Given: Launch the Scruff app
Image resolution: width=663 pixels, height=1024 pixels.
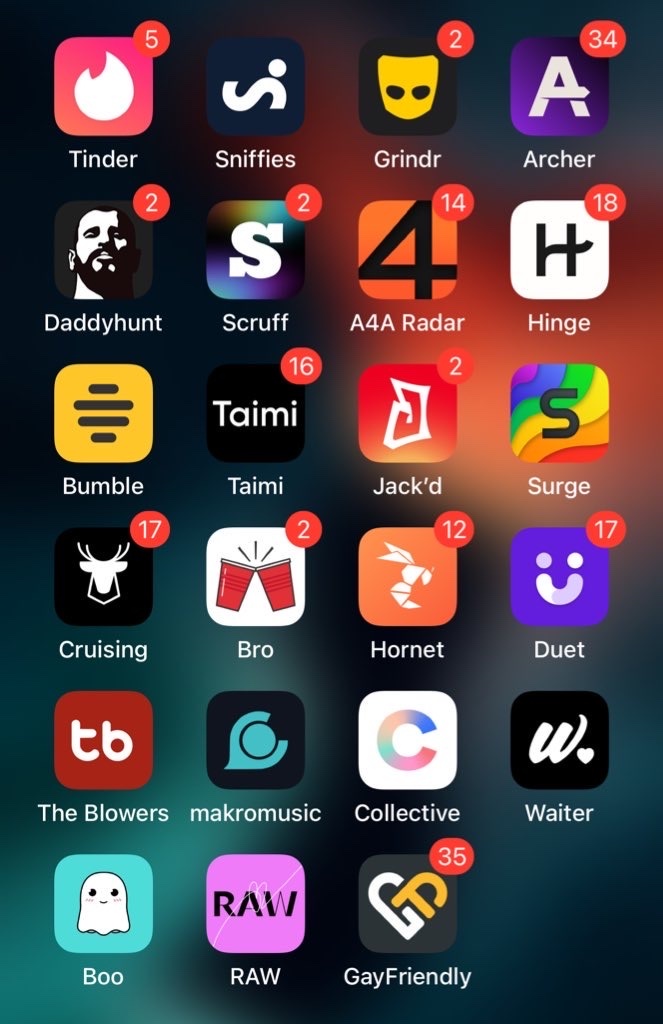Looking at the screenshot, I should click(x=255, y=250).
